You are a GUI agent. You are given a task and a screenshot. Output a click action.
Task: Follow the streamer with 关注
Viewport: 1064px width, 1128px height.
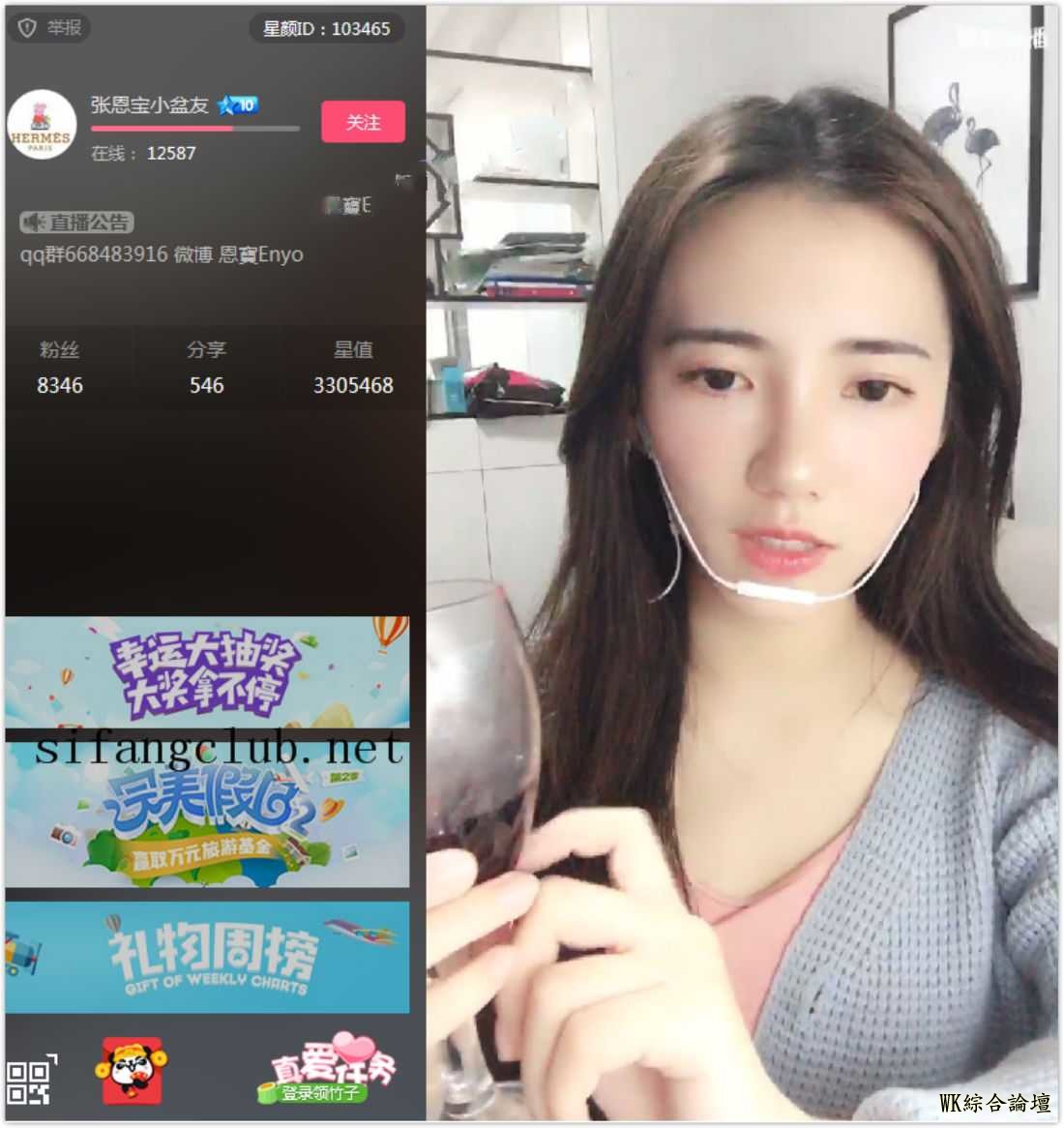(x=363, y=122)
